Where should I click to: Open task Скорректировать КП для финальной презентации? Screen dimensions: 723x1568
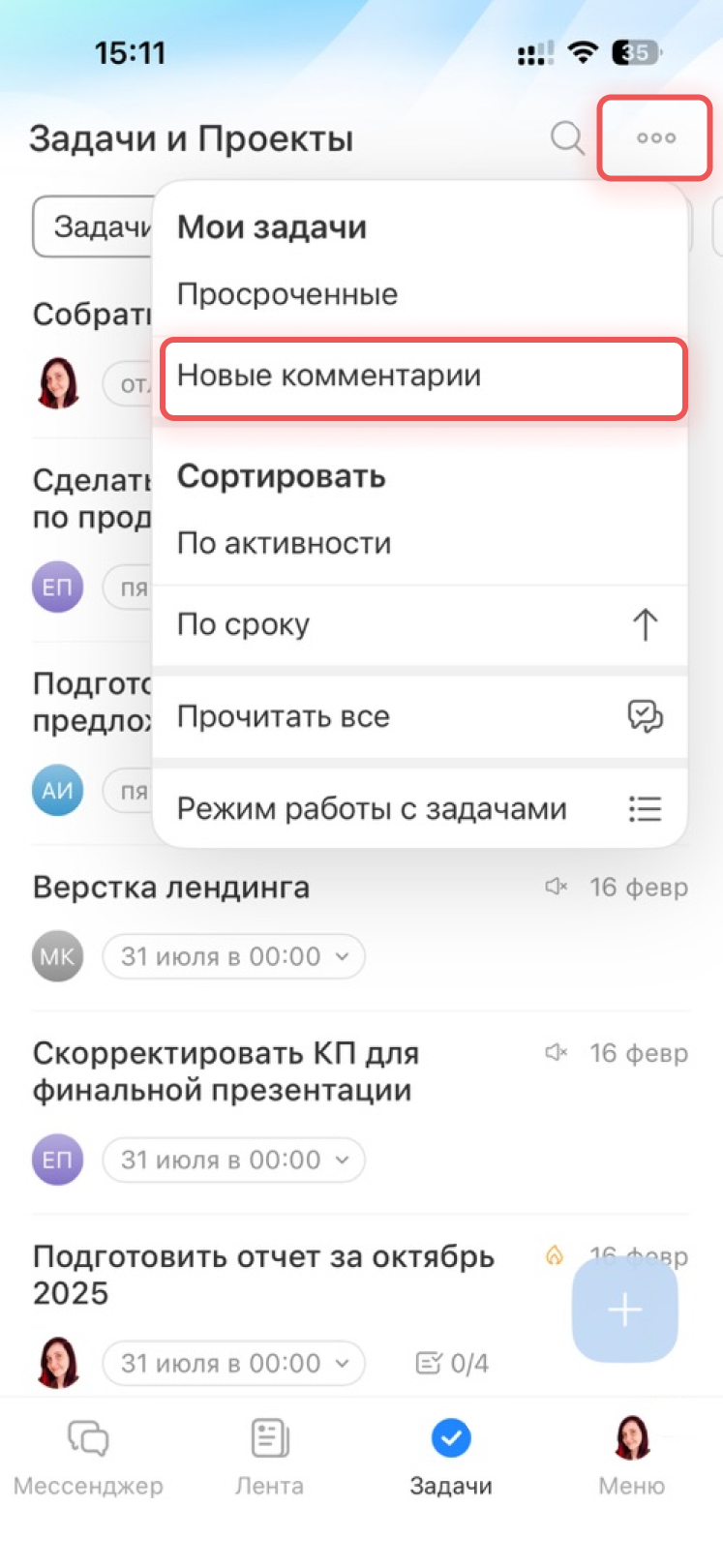click(226, 1071)
